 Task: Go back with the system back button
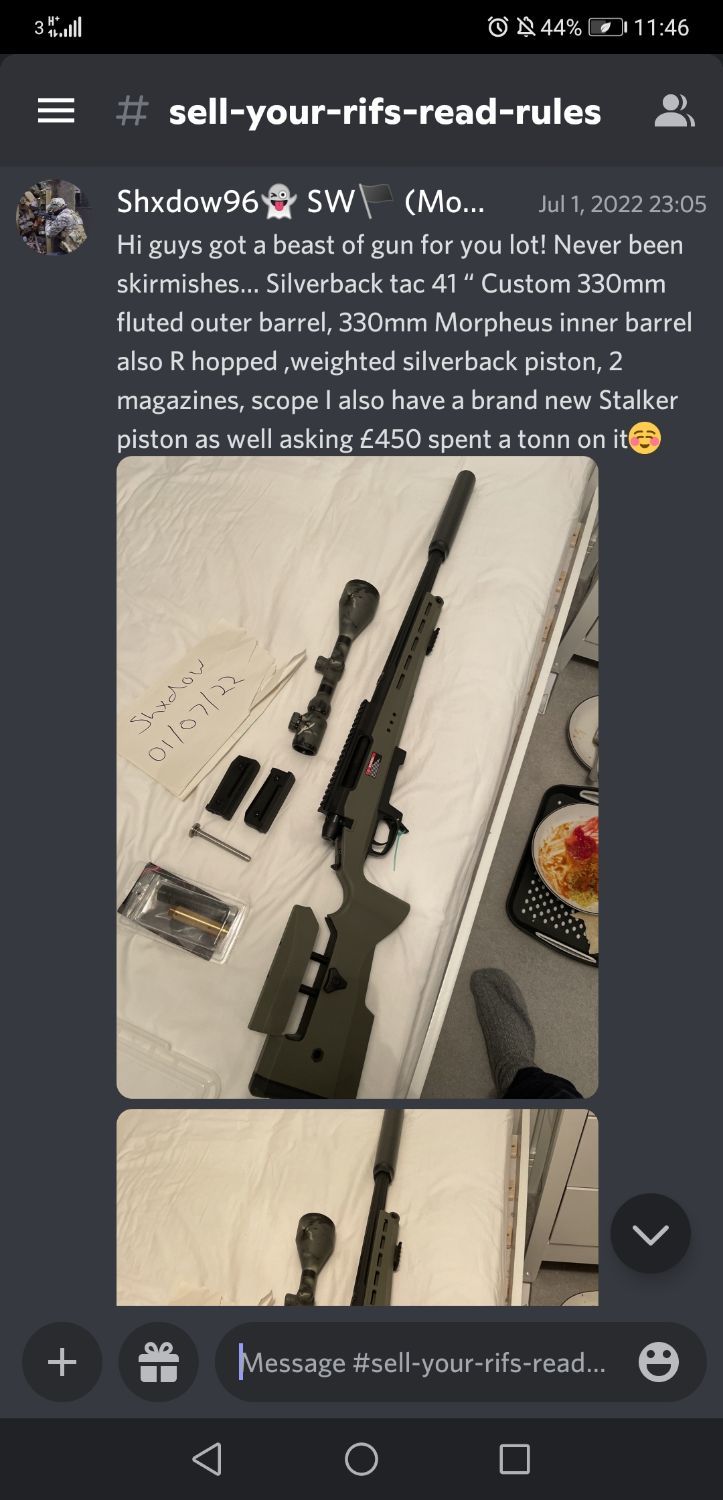click(207, 1459)
